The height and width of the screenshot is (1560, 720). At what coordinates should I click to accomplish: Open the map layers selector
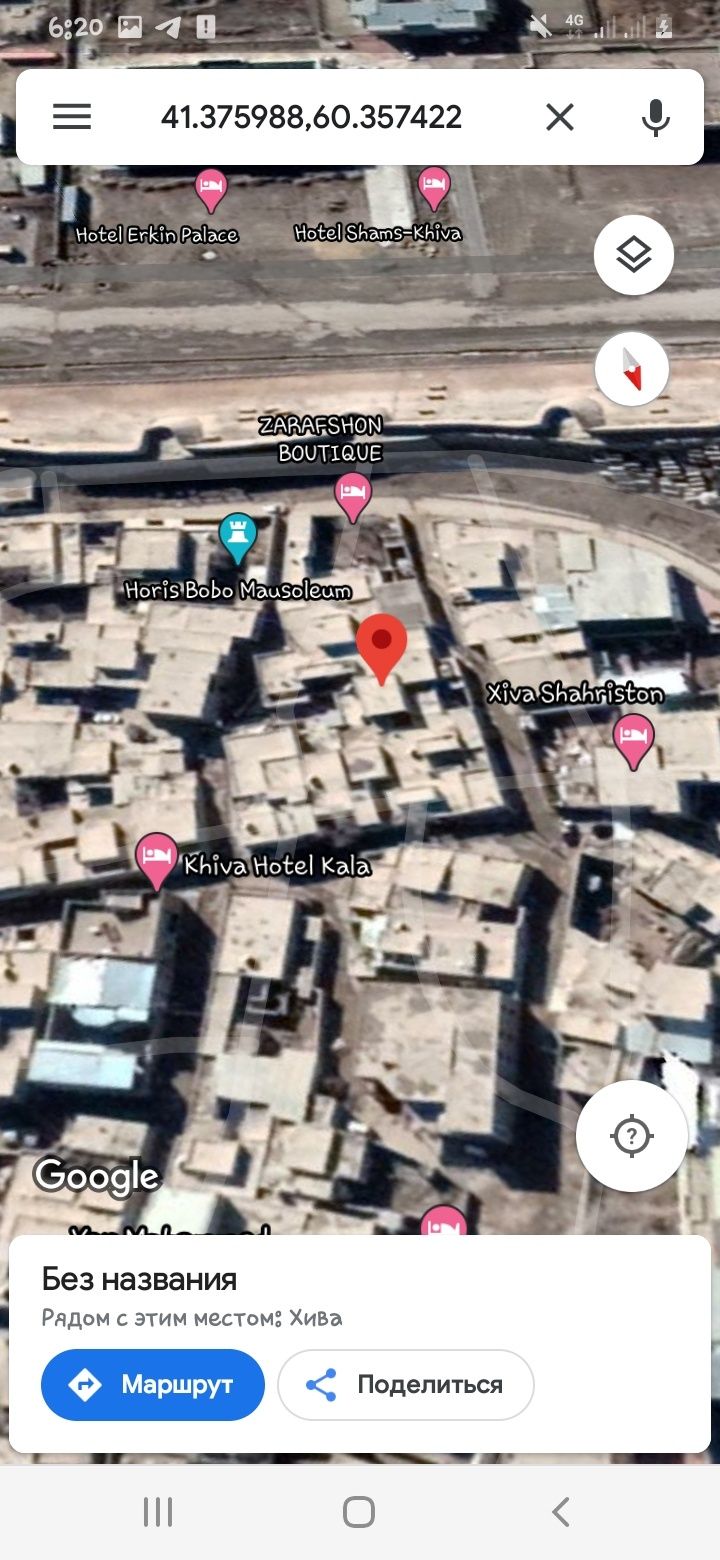[x=633, y=255]
